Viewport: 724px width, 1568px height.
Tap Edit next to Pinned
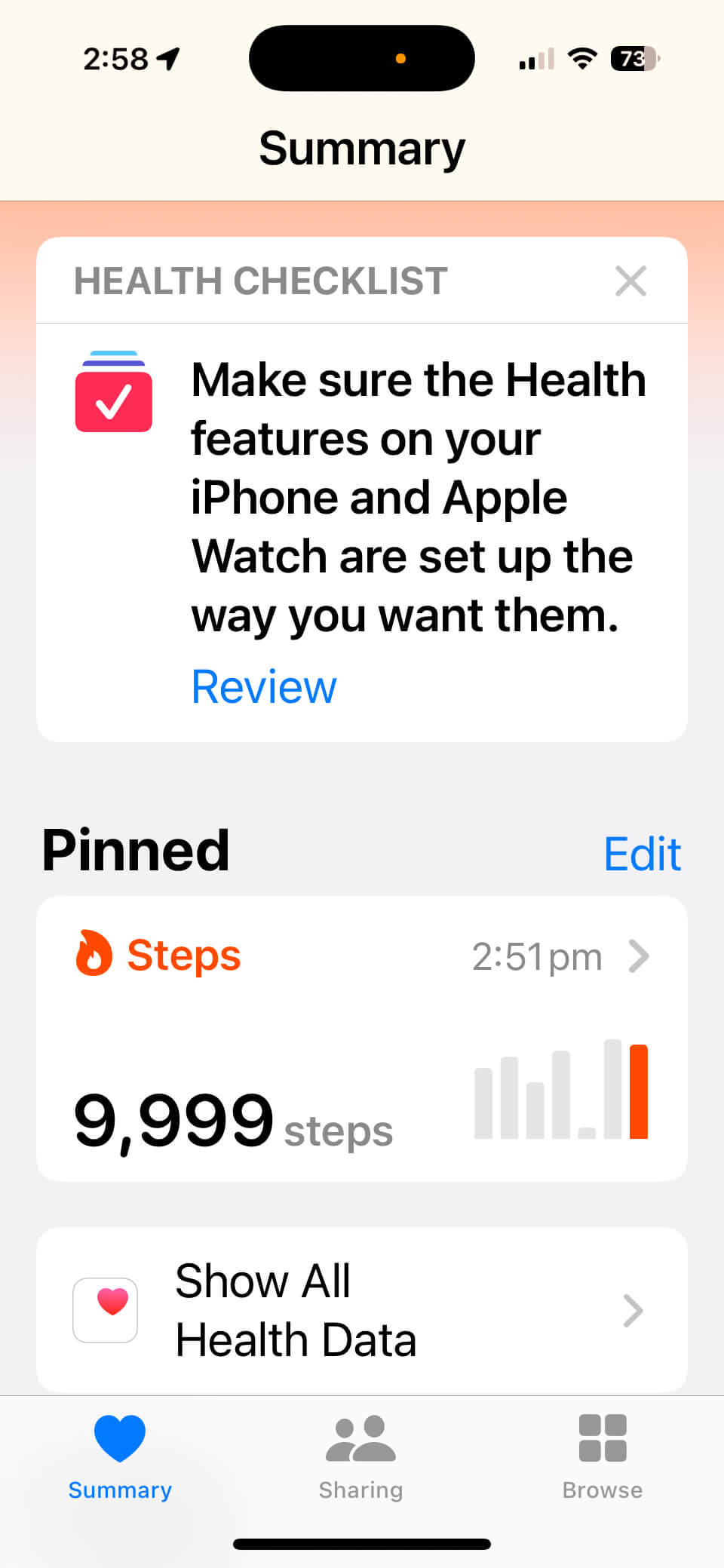(x=642, y=853)
